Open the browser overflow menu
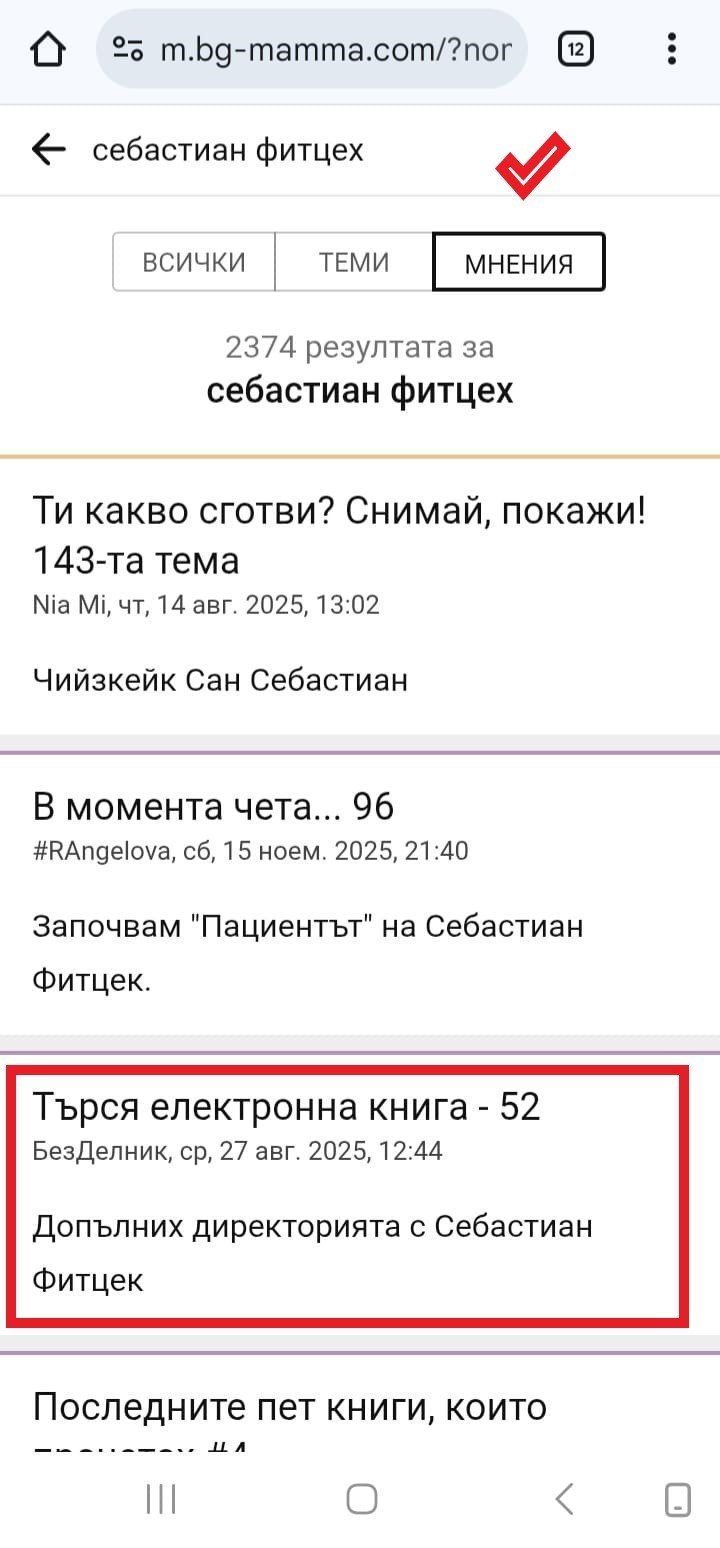The width and height of the screenshot is (720, 1548). (672, 49)
